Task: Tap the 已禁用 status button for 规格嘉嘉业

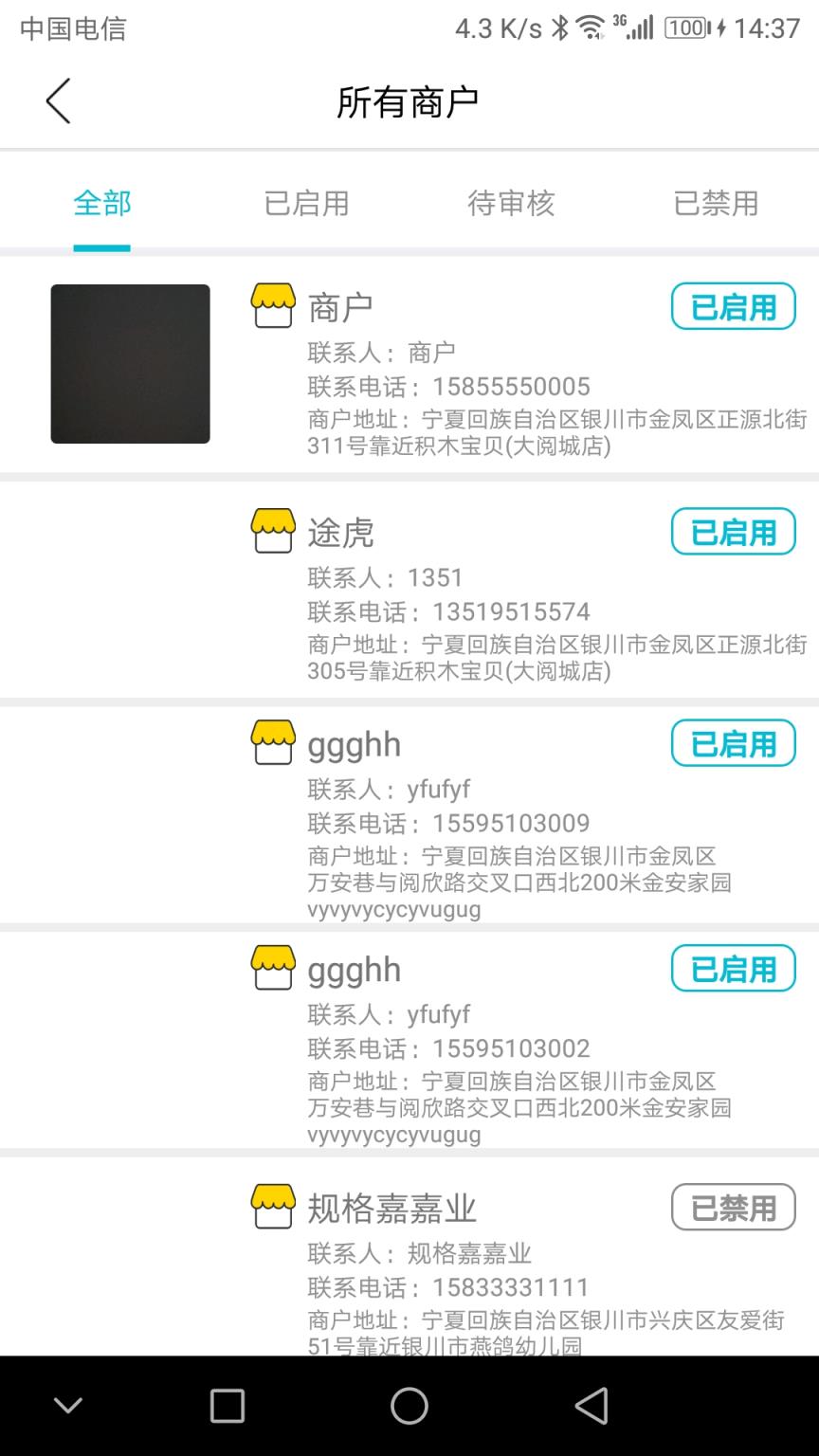Action: [733, 1208]
